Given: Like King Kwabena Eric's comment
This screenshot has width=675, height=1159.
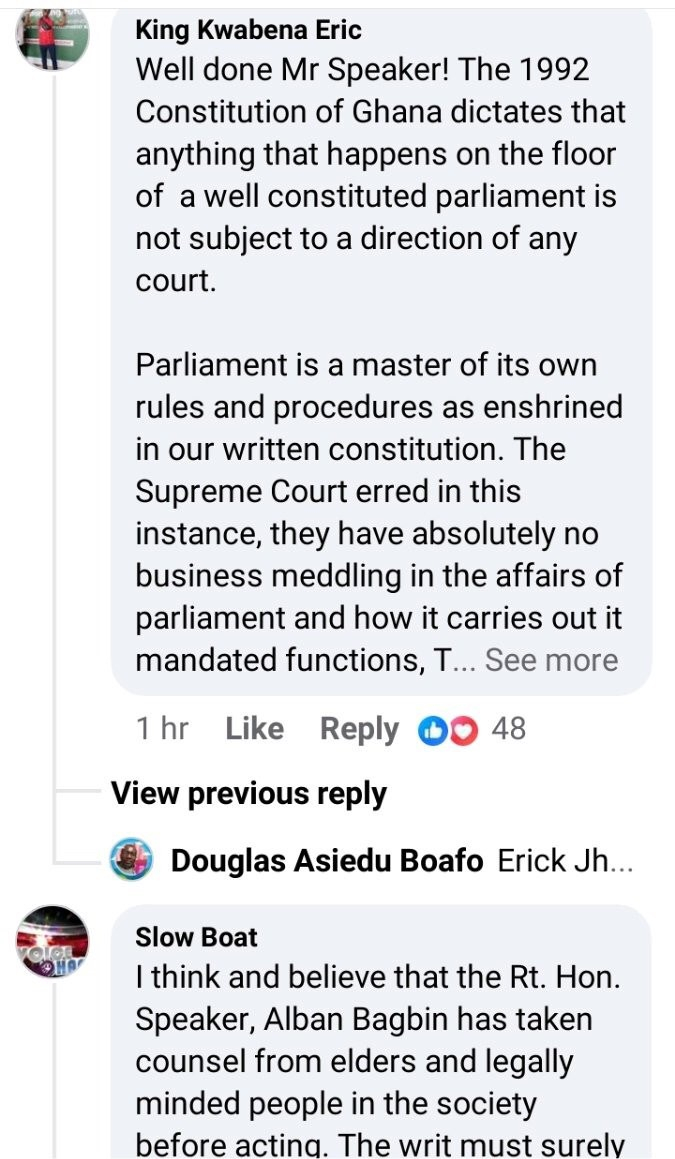Looking at the screenshot, I should click(254, 729).
